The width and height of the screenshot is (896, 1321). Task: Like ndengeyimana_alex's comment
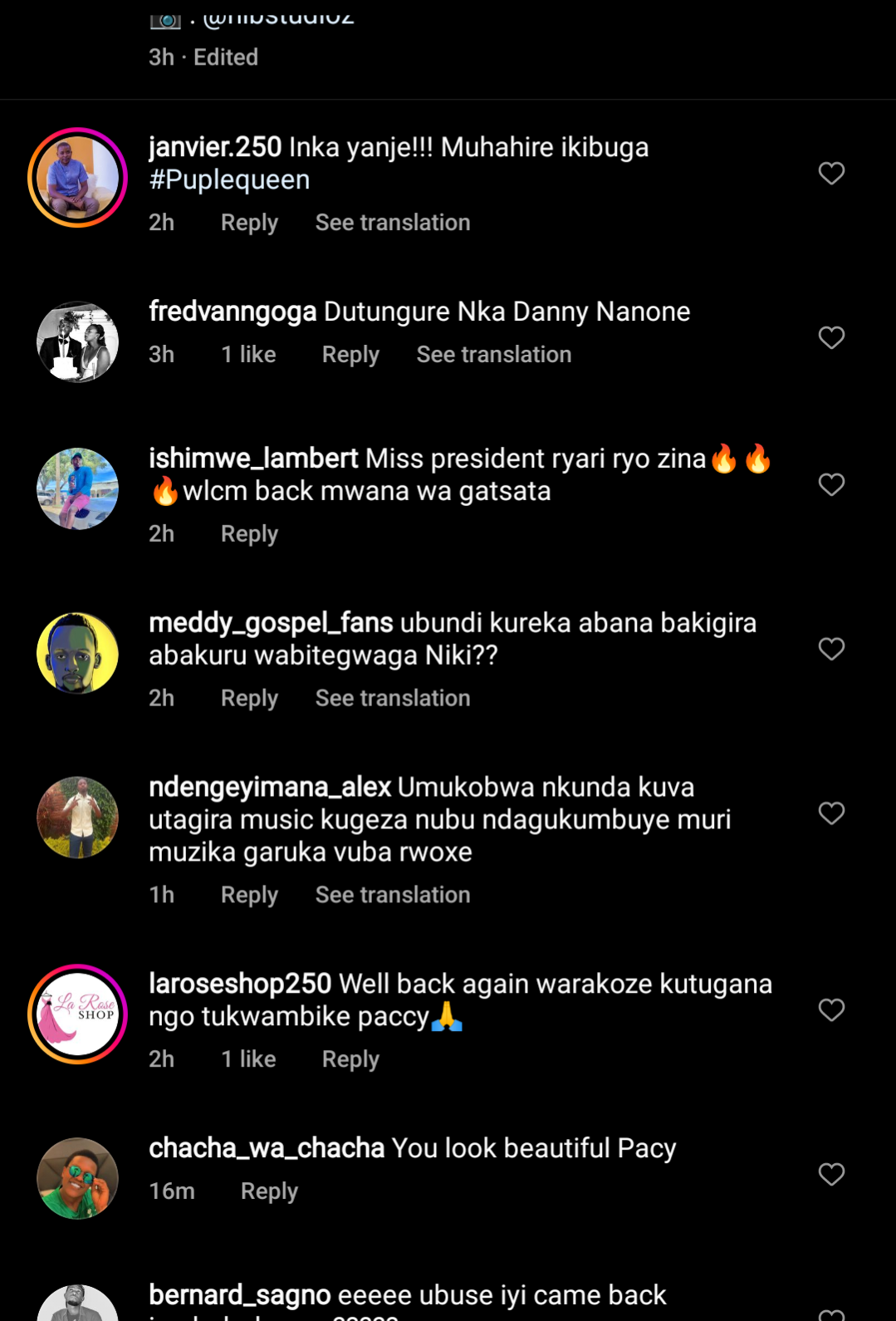(831, 813)
